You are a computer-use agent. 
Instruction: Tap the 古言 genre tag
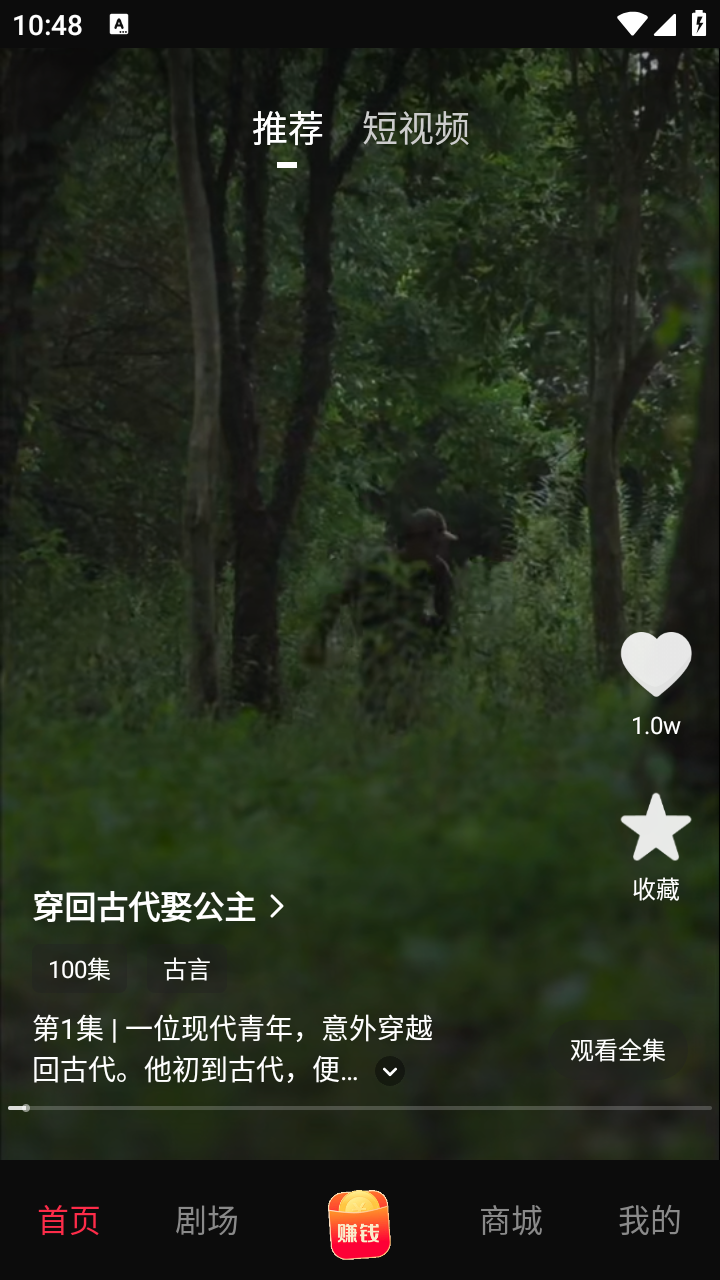(187, 969)
